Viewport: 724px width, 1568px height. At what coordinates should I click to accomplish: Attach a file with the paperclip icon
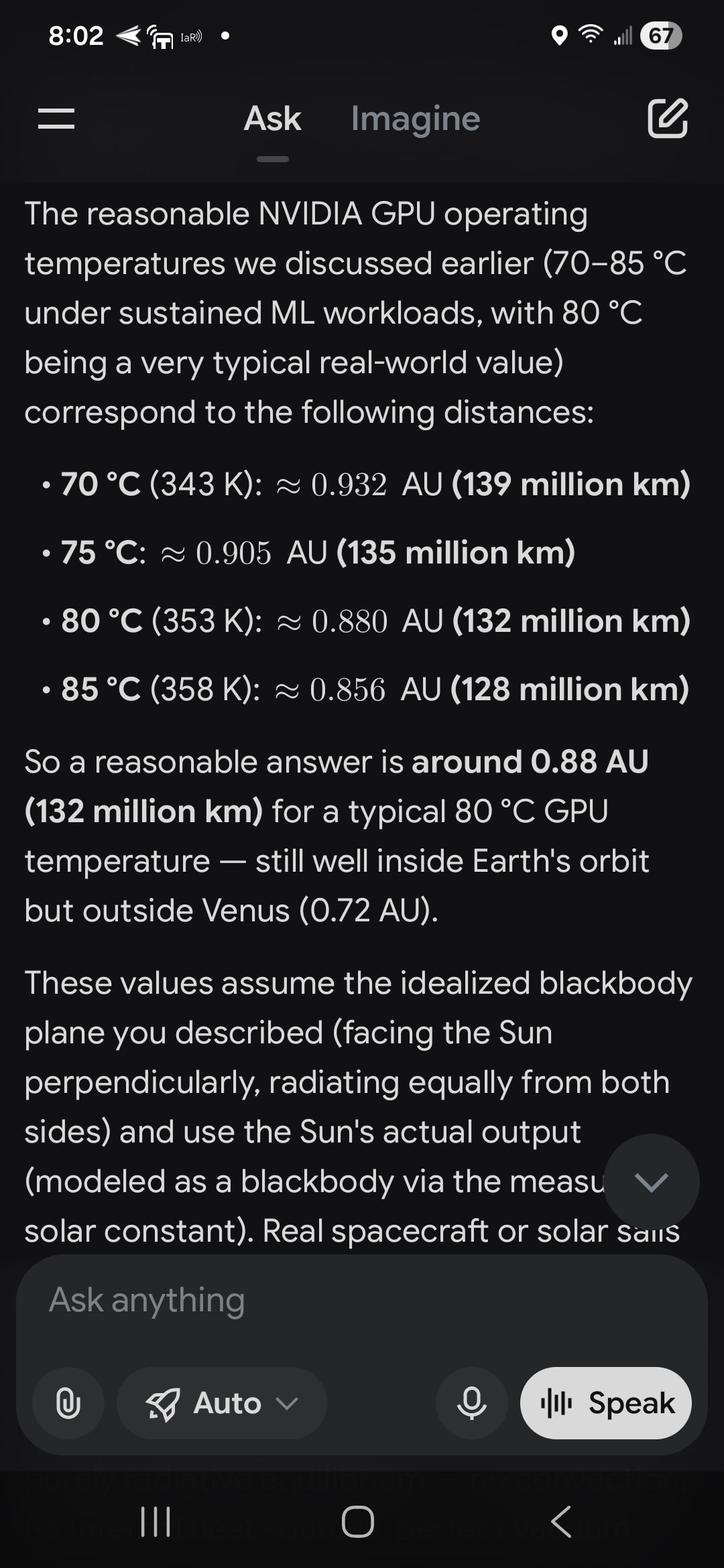tap(68, 1402)
